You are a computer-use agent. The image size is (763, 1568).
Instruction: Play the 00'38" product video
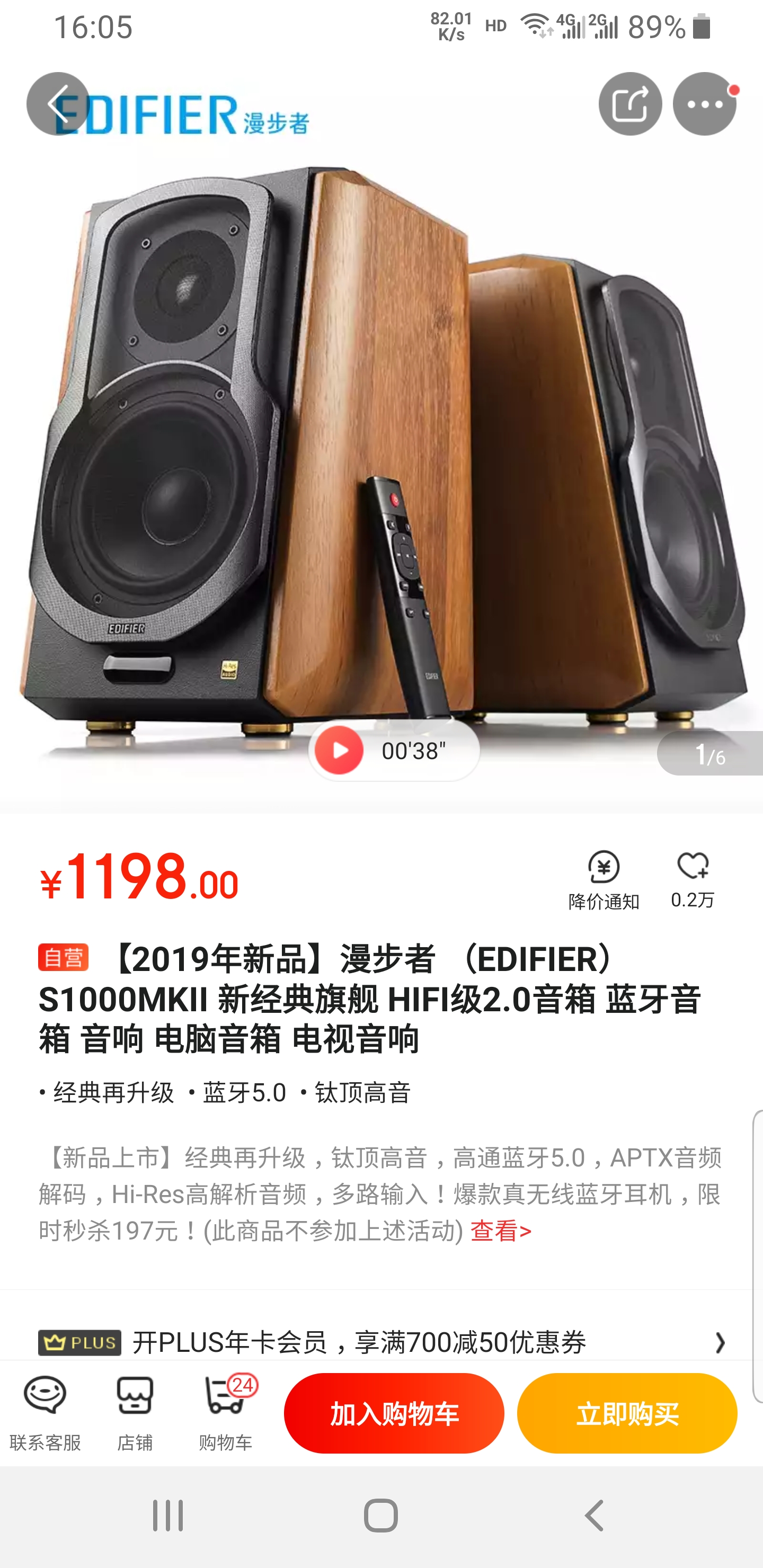click(x=340, y=751)
